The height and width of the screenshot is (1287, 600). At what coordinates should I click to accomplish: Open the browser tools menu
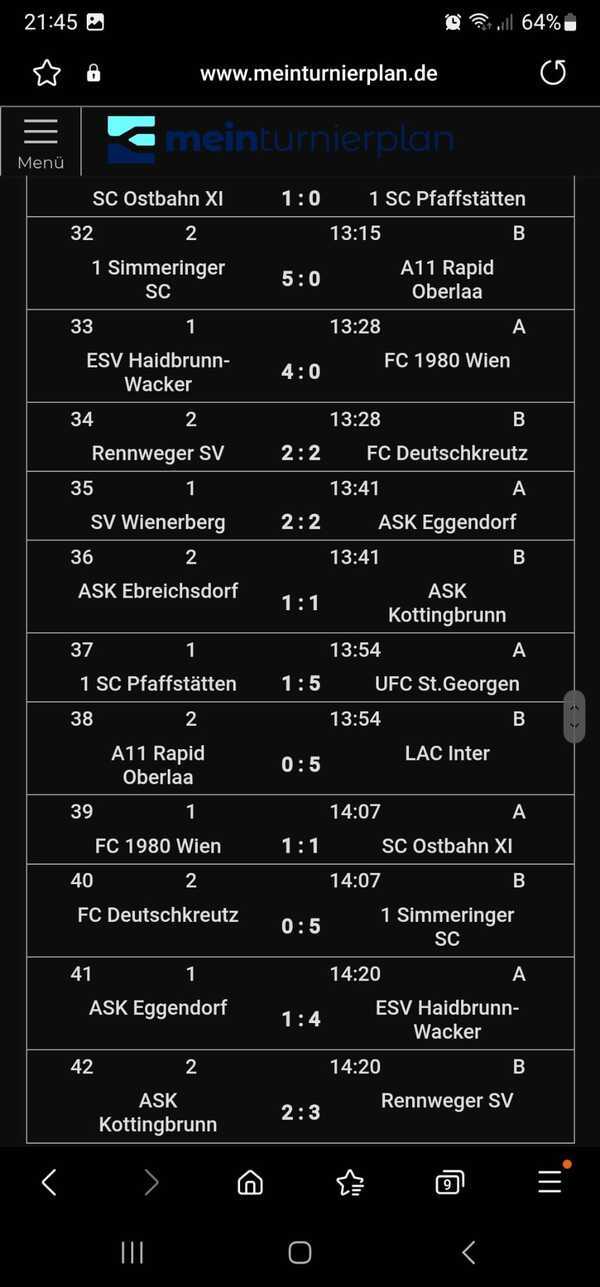click(x=551, y=1181)
